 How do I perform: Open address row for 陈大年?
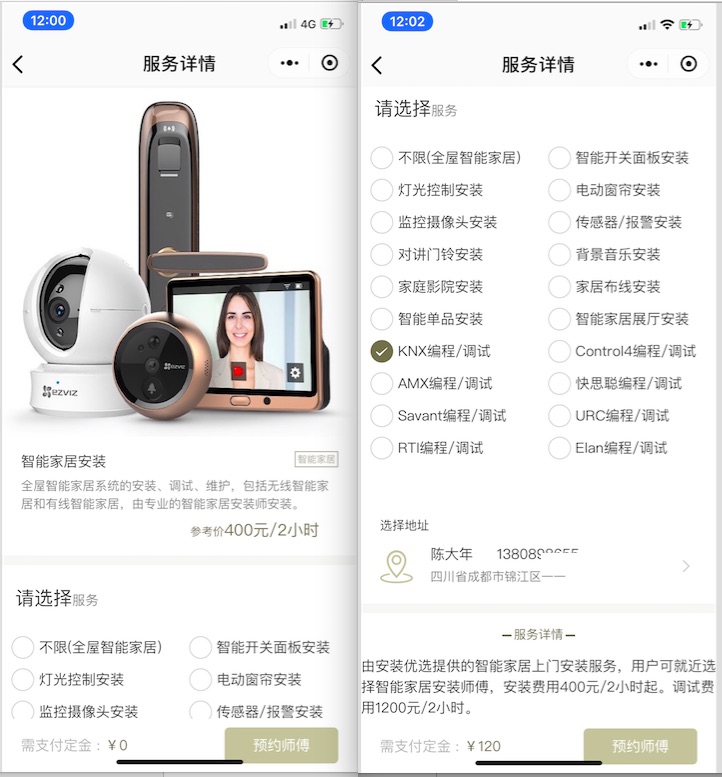tap(538, 565)
